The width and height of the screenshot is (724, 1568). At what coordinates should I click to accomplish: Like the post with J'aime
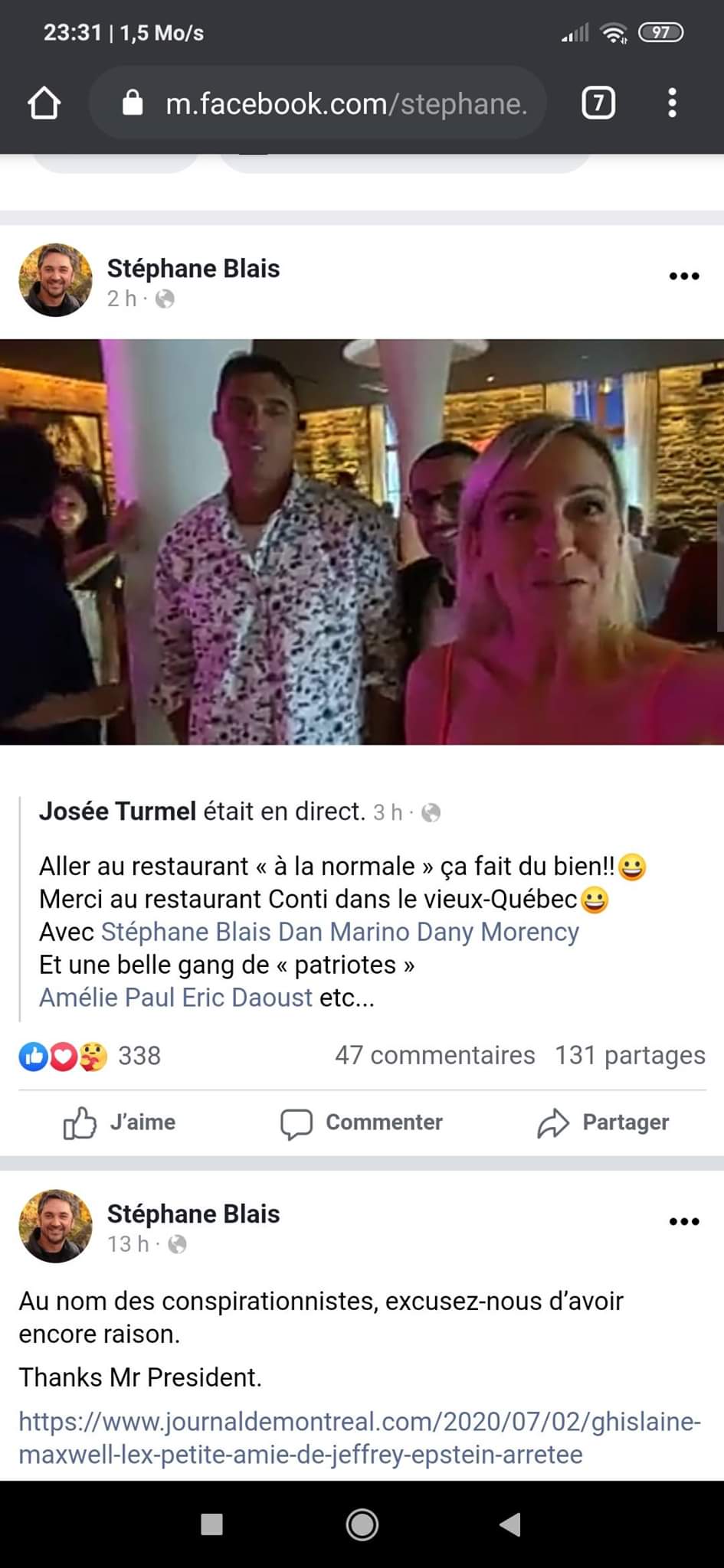(120, 1122)
